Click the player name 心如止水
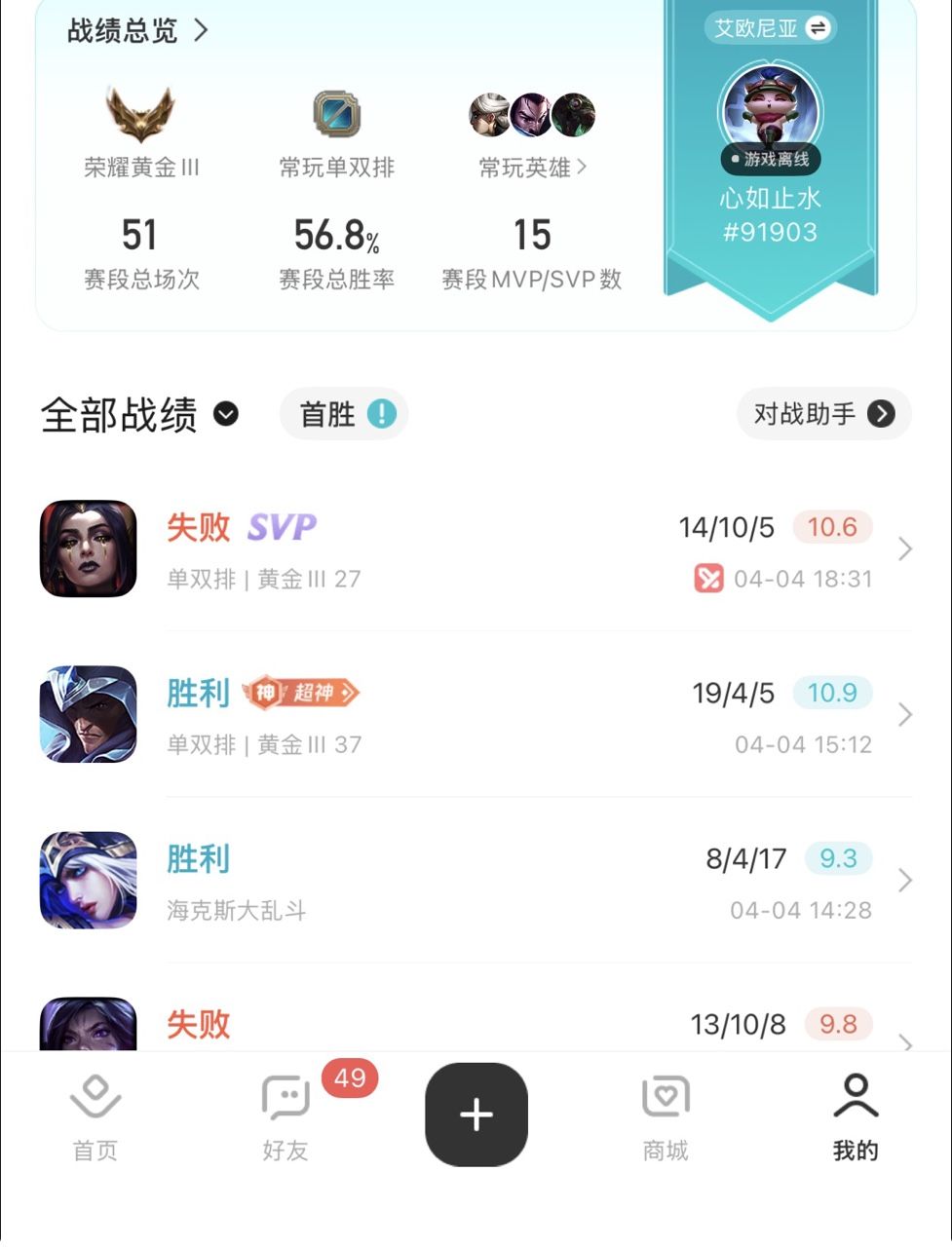 [x=770, y=199]
